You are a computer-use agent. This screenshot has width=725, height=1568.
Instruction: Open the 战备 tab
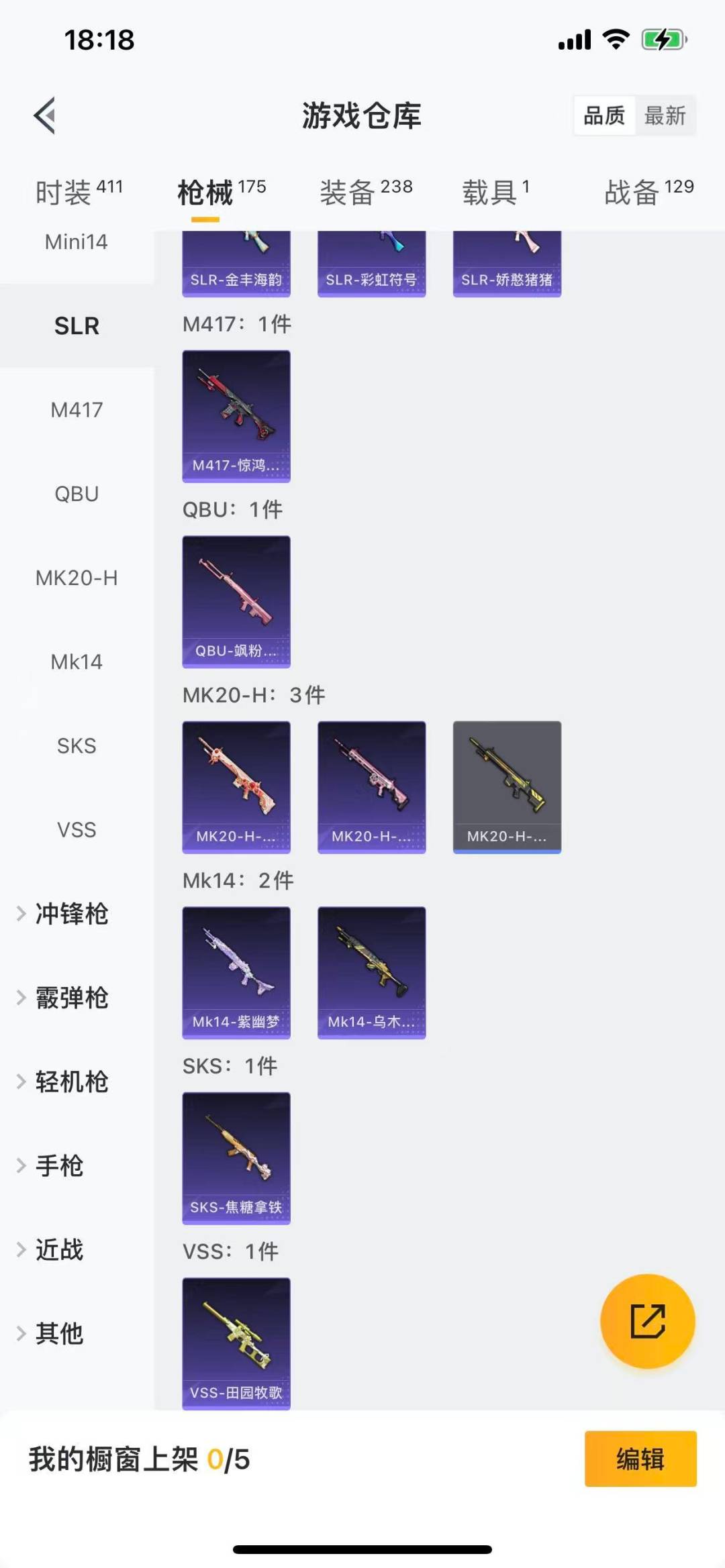[648, 193]
